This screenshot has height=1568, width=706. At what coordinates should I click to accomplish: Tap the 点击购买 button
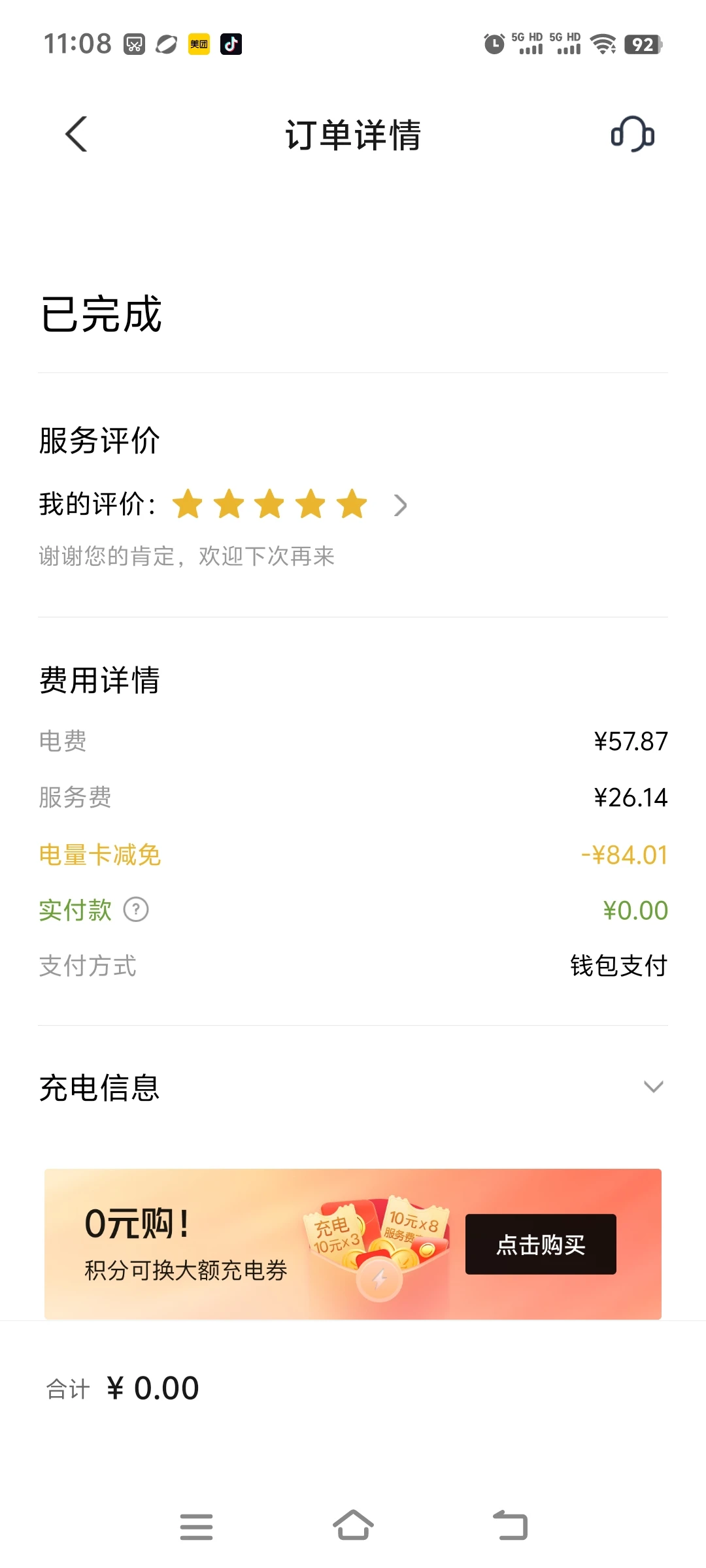(x=540, y=1244)
